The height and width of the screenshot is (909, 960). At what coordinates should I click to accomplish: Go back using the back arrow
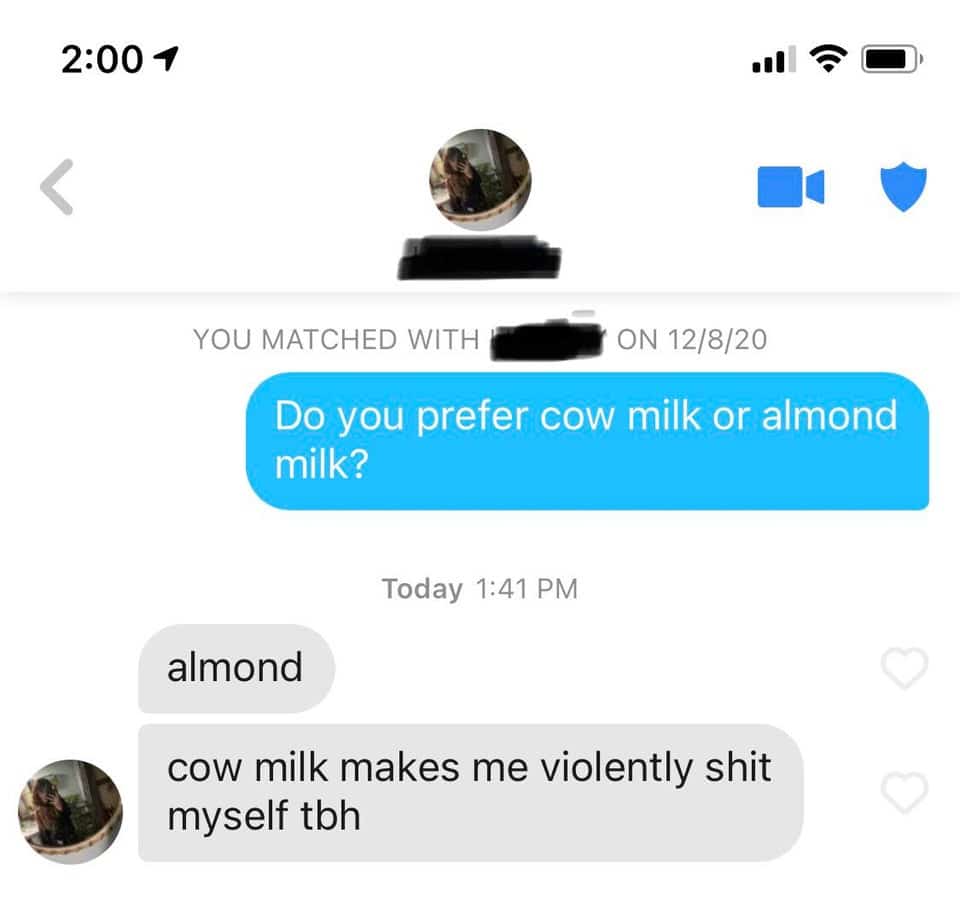[58, 188]
